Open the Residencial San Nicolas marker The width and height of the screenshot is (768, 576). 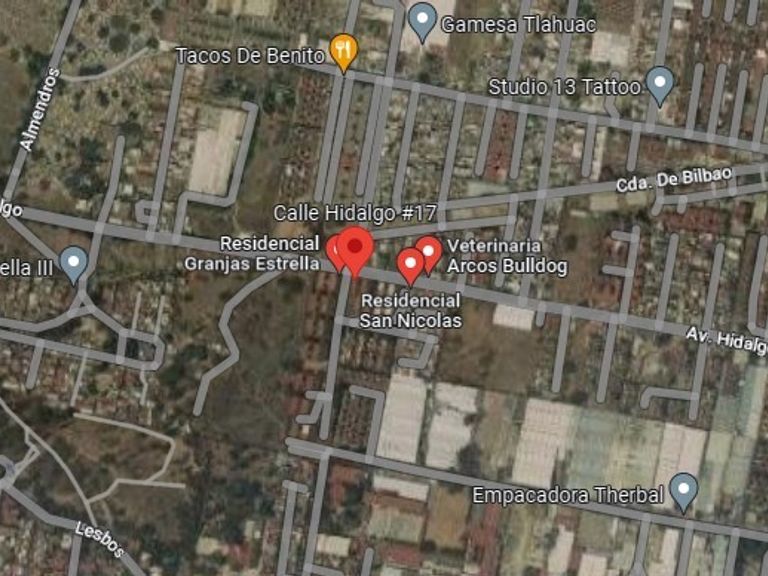click(x=409, y=265)
